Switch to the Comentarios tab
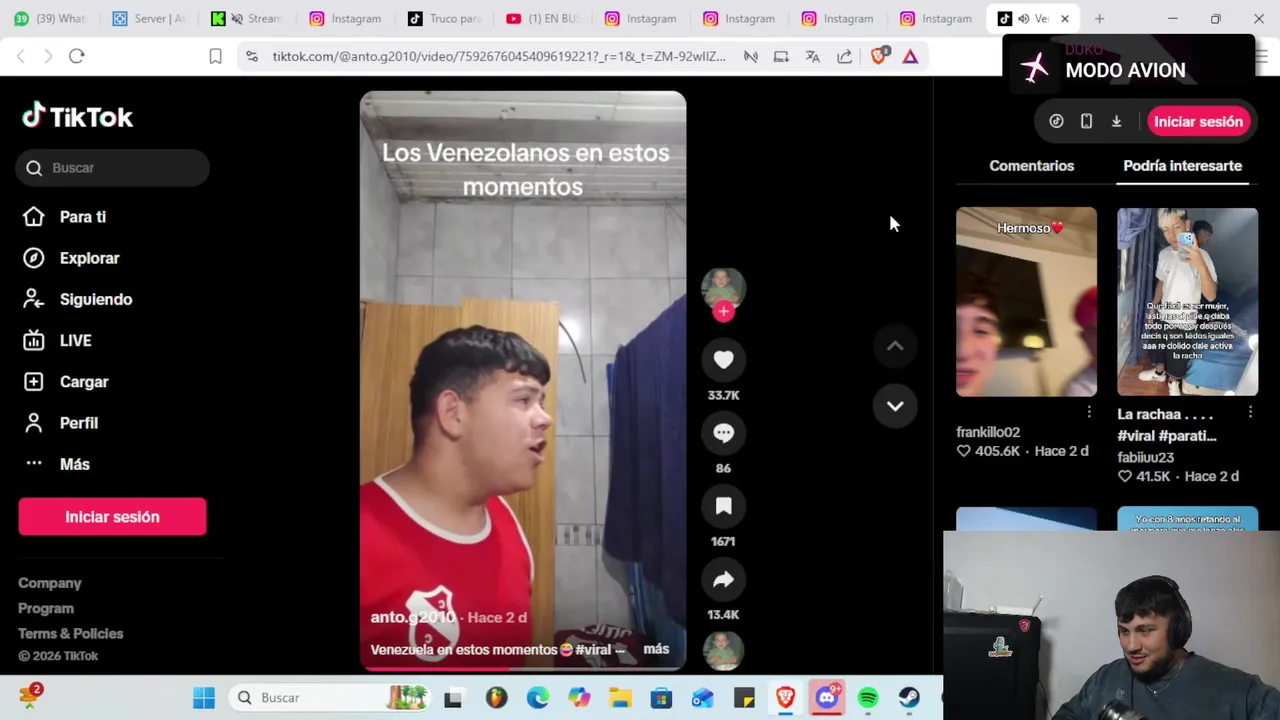 1031,166
